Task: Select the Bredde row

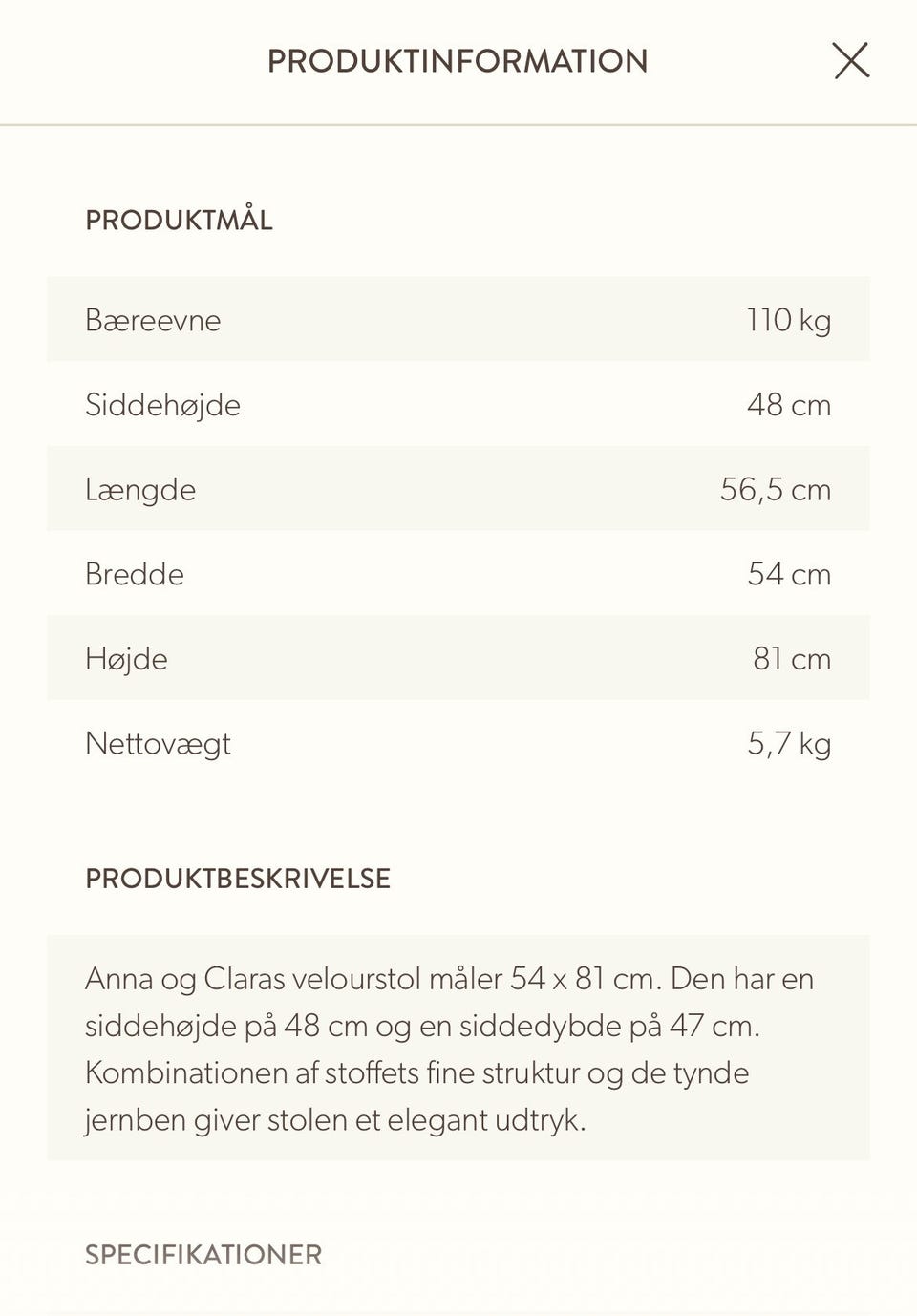Action: (135, 574)
